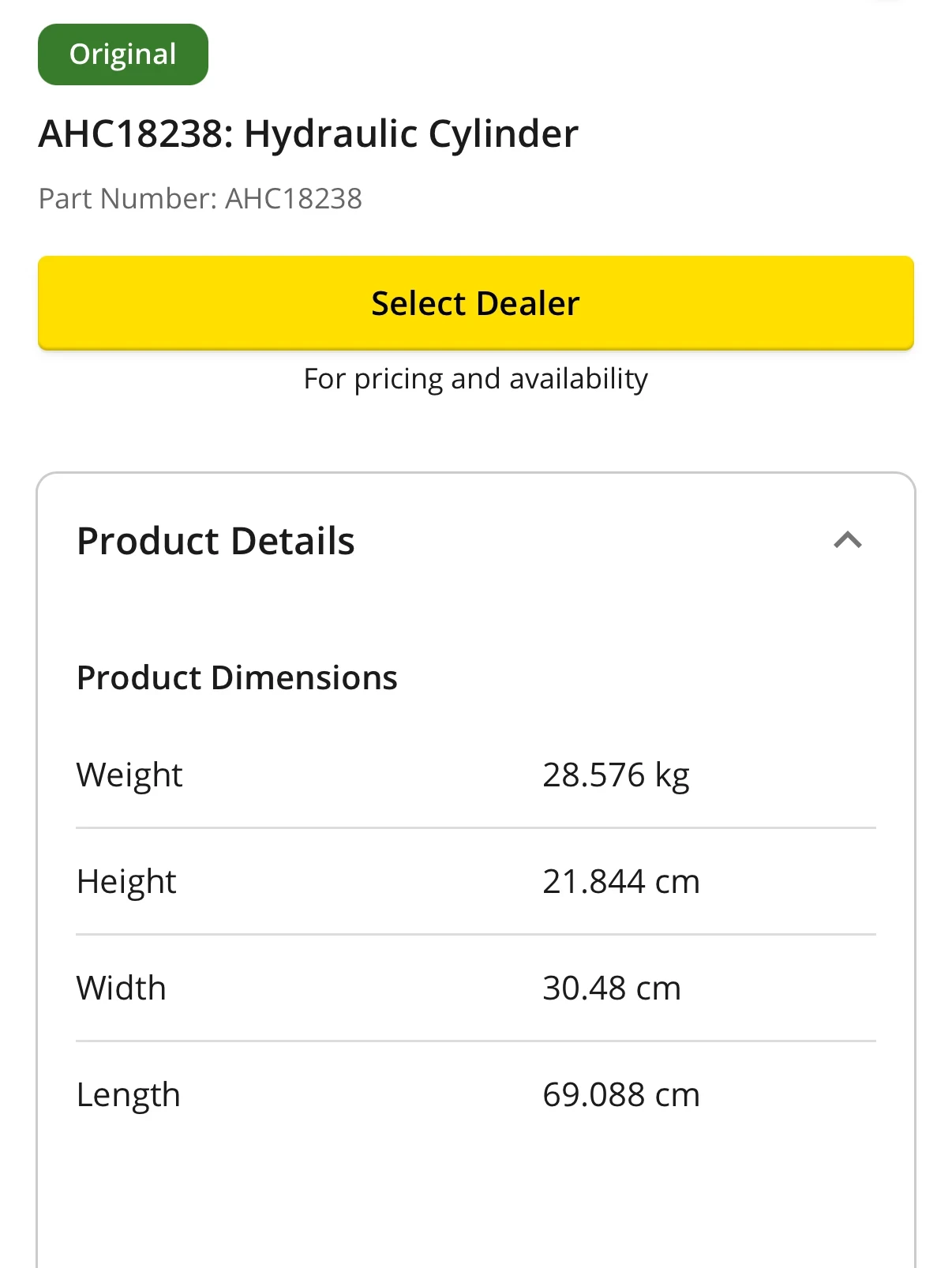Click the 21.844 cm height value
This screenshot has width=952, height=1268.
coord(622,881)
